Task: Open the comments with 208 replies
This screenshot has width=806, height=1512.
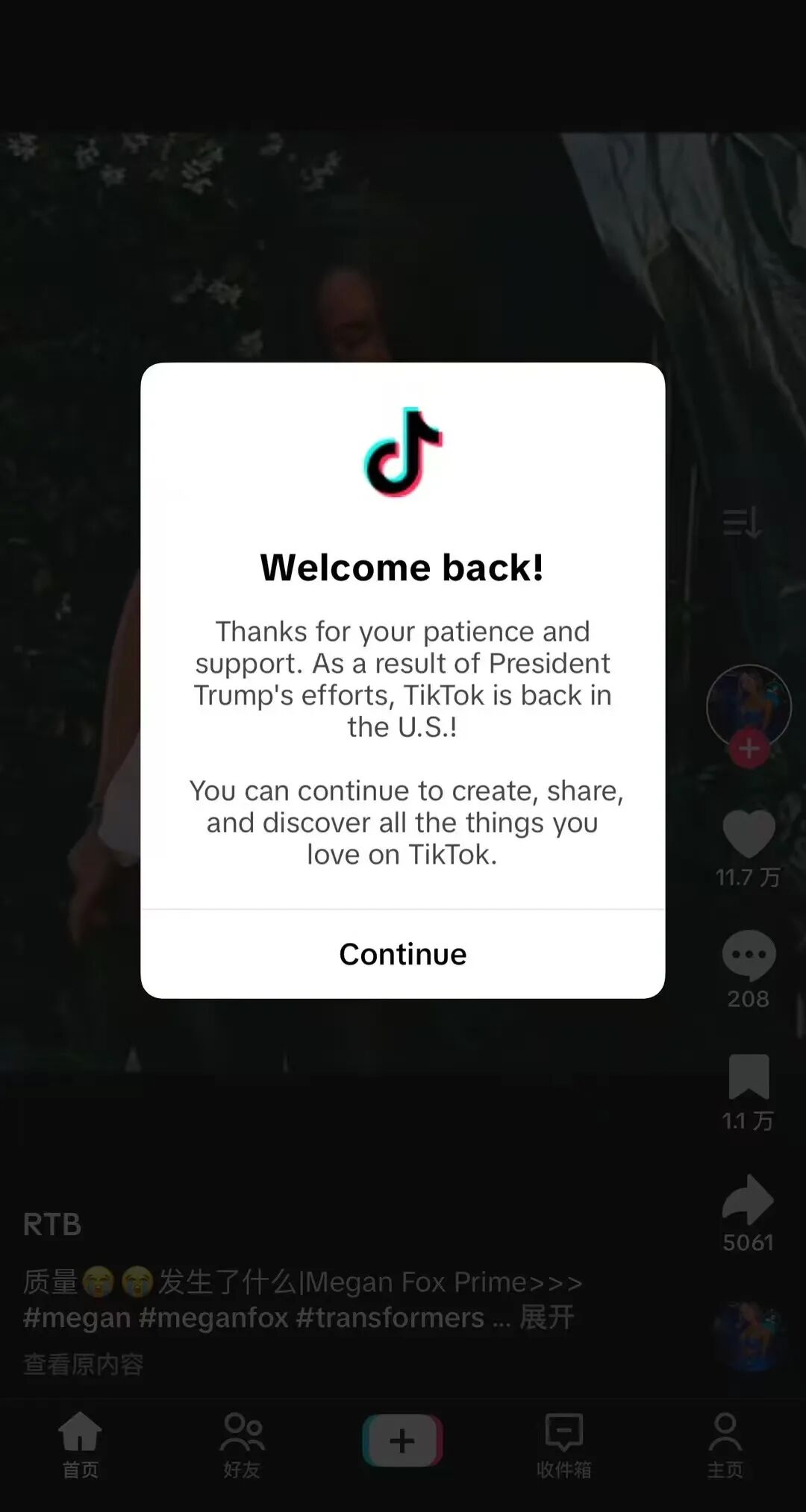Action: point(749,956)
